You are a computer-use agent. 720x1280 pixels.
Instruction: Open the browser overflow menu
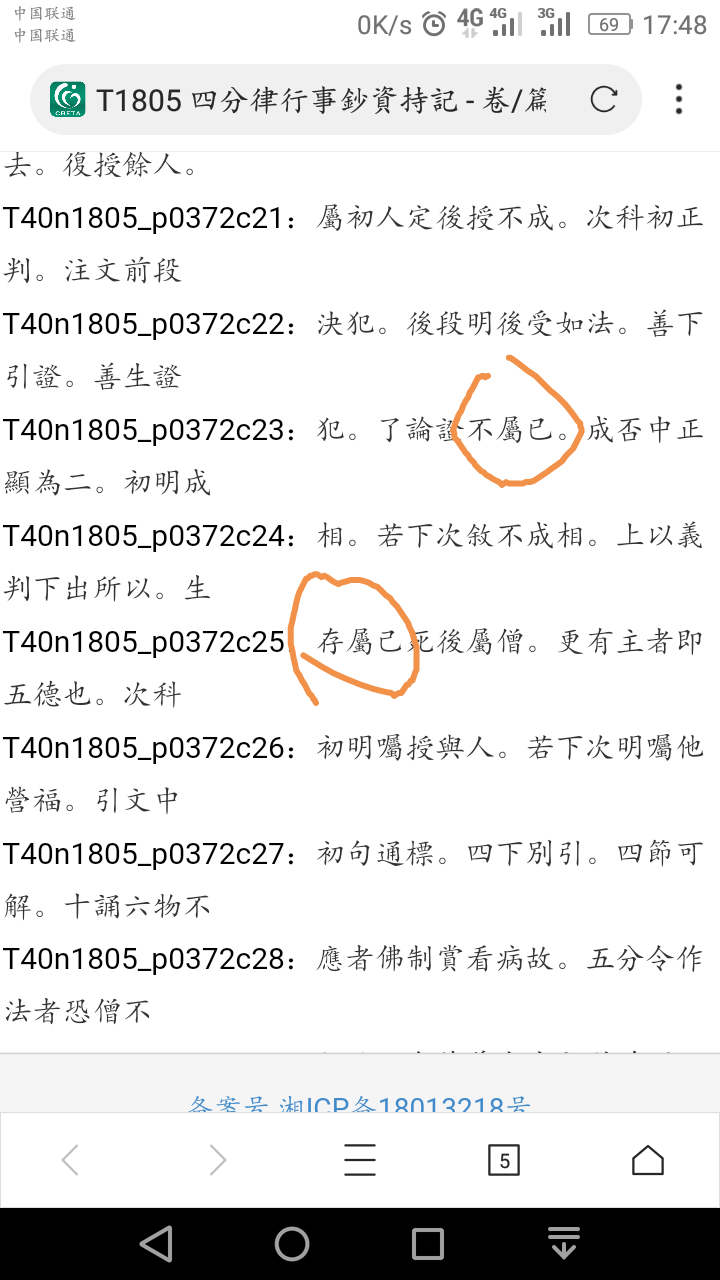(x=679, y=100)
